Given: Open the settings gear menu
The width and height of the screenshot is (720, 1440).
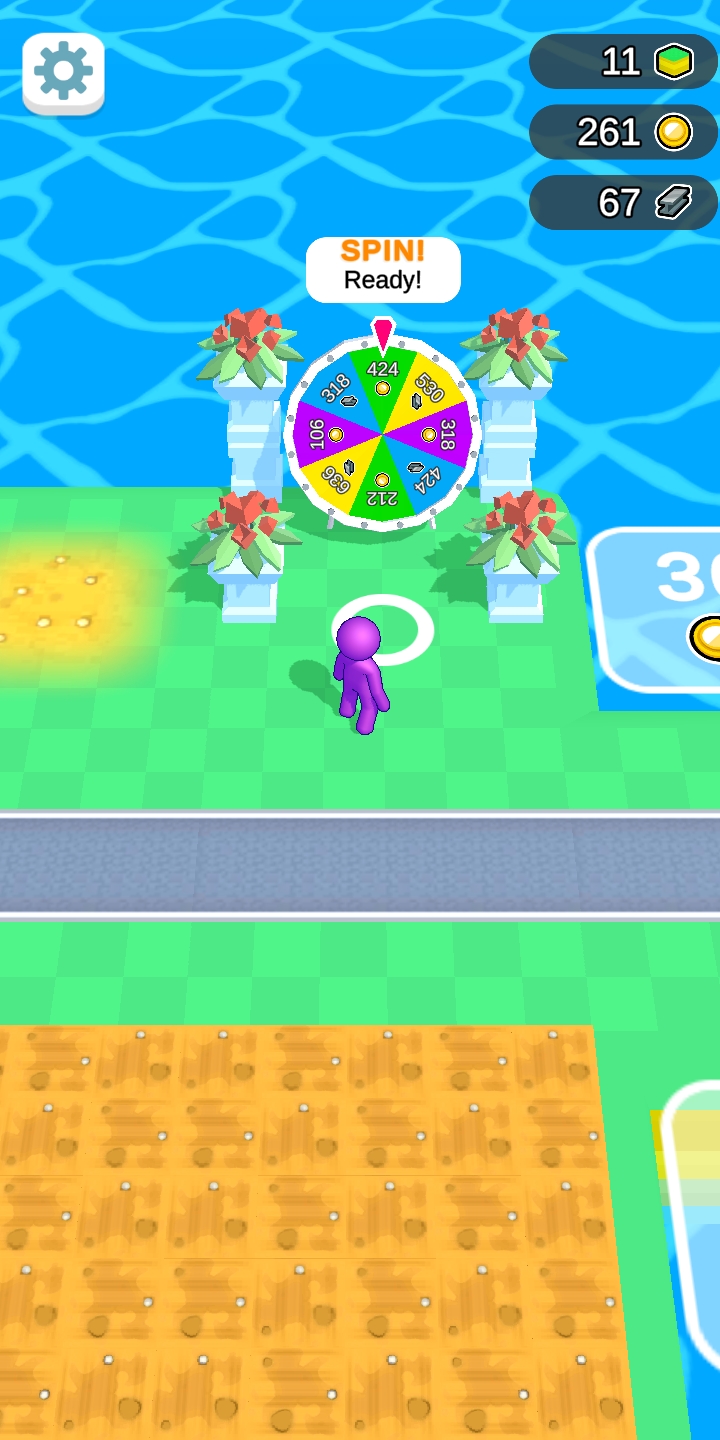Looking at the screenshot, I should click(63, 72).
